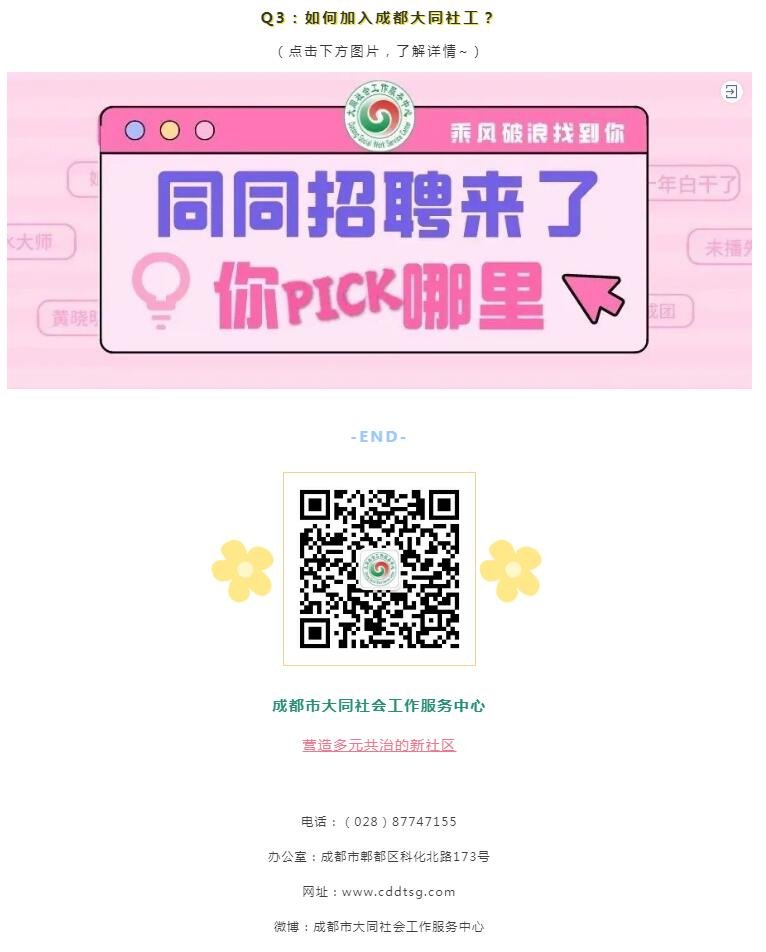Image resolution: width=766 pixels, height=952 pixels.
Task: Open the 营造多元共治的新社区 link
Action: (379, 745)
